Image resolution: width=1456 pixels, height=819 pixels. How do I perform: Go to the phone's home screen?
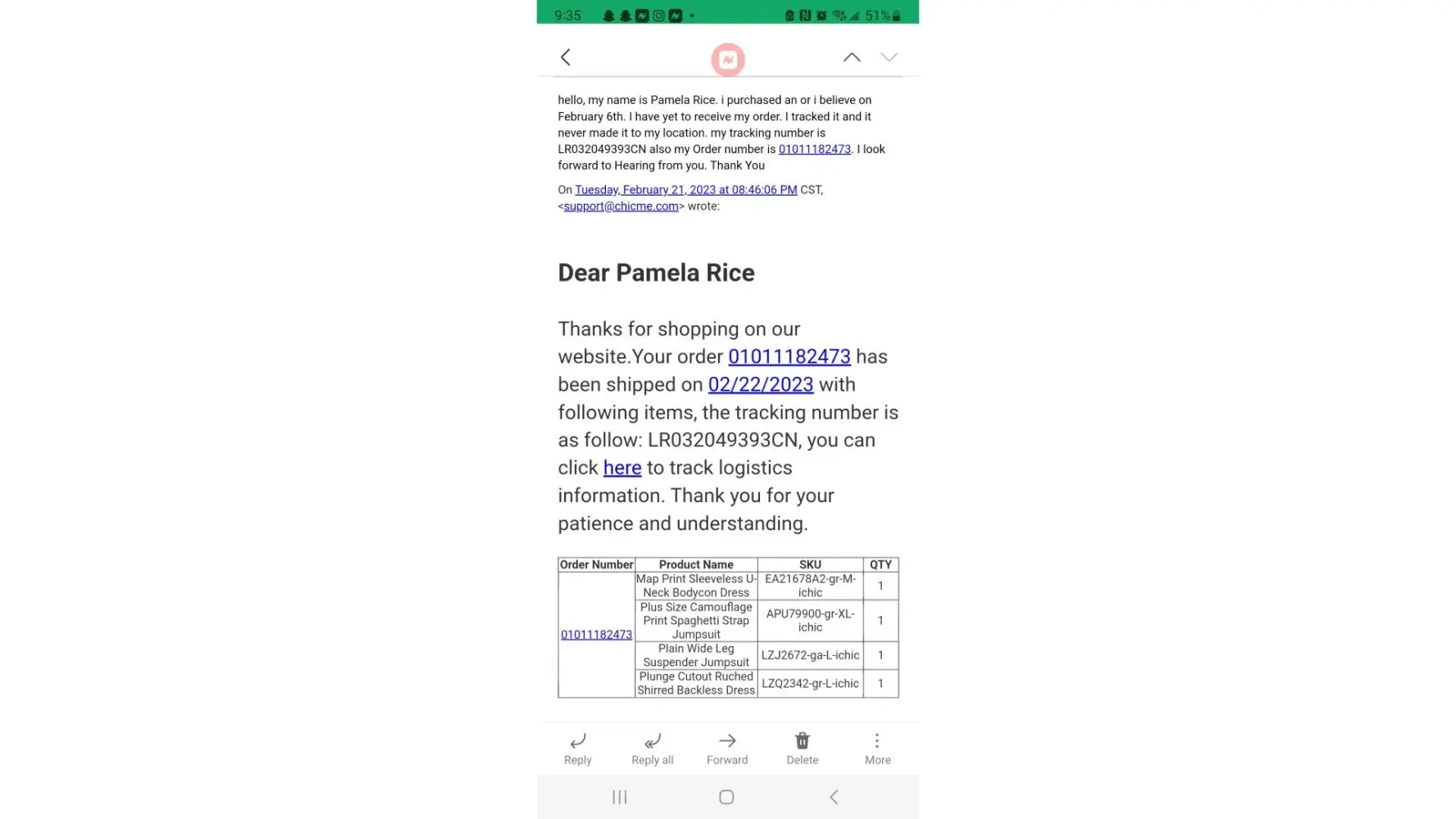point(726,797)
